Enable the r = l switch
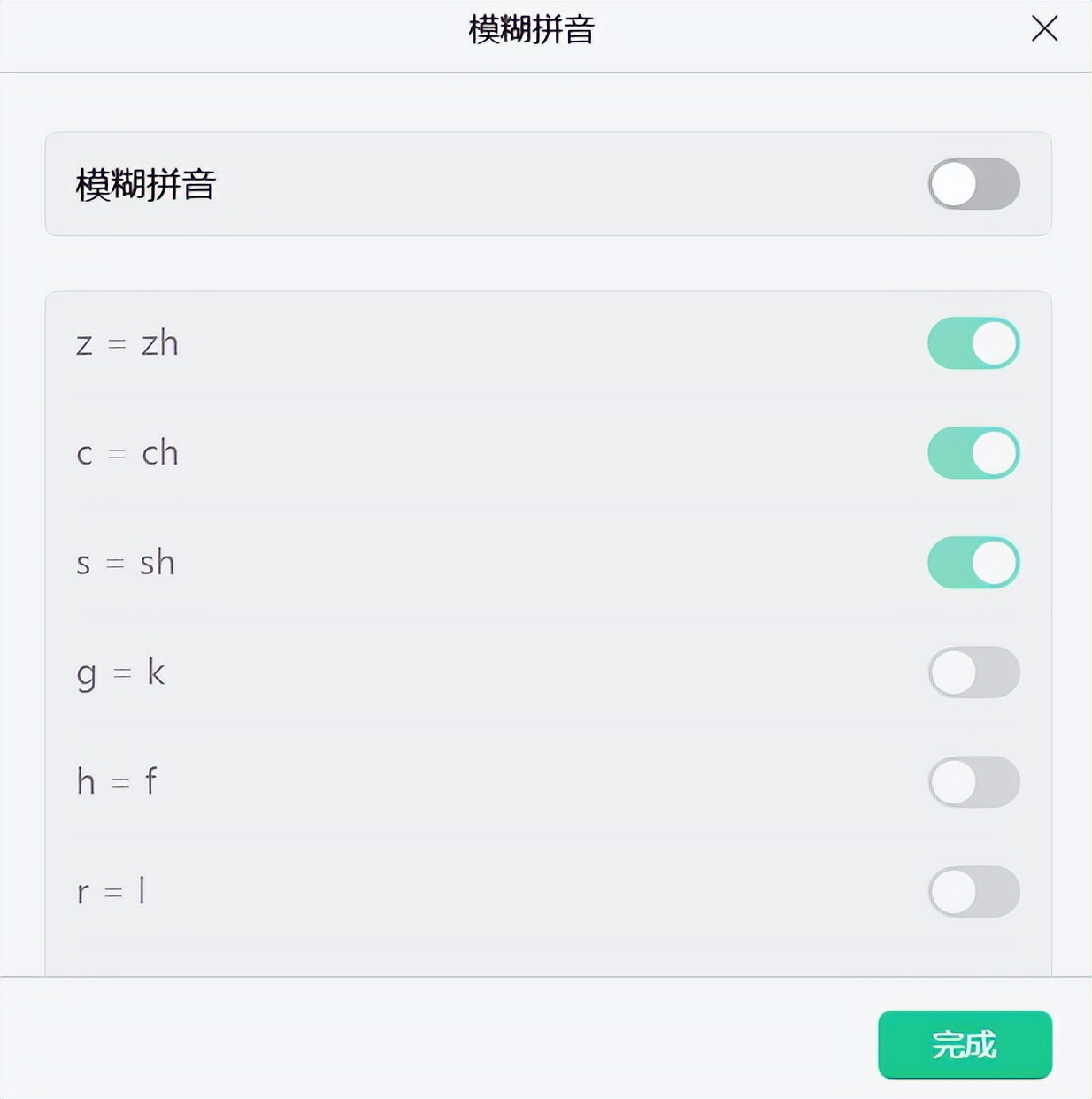The width and height of the screenshot is (1092, 1099). click(974, 892)
